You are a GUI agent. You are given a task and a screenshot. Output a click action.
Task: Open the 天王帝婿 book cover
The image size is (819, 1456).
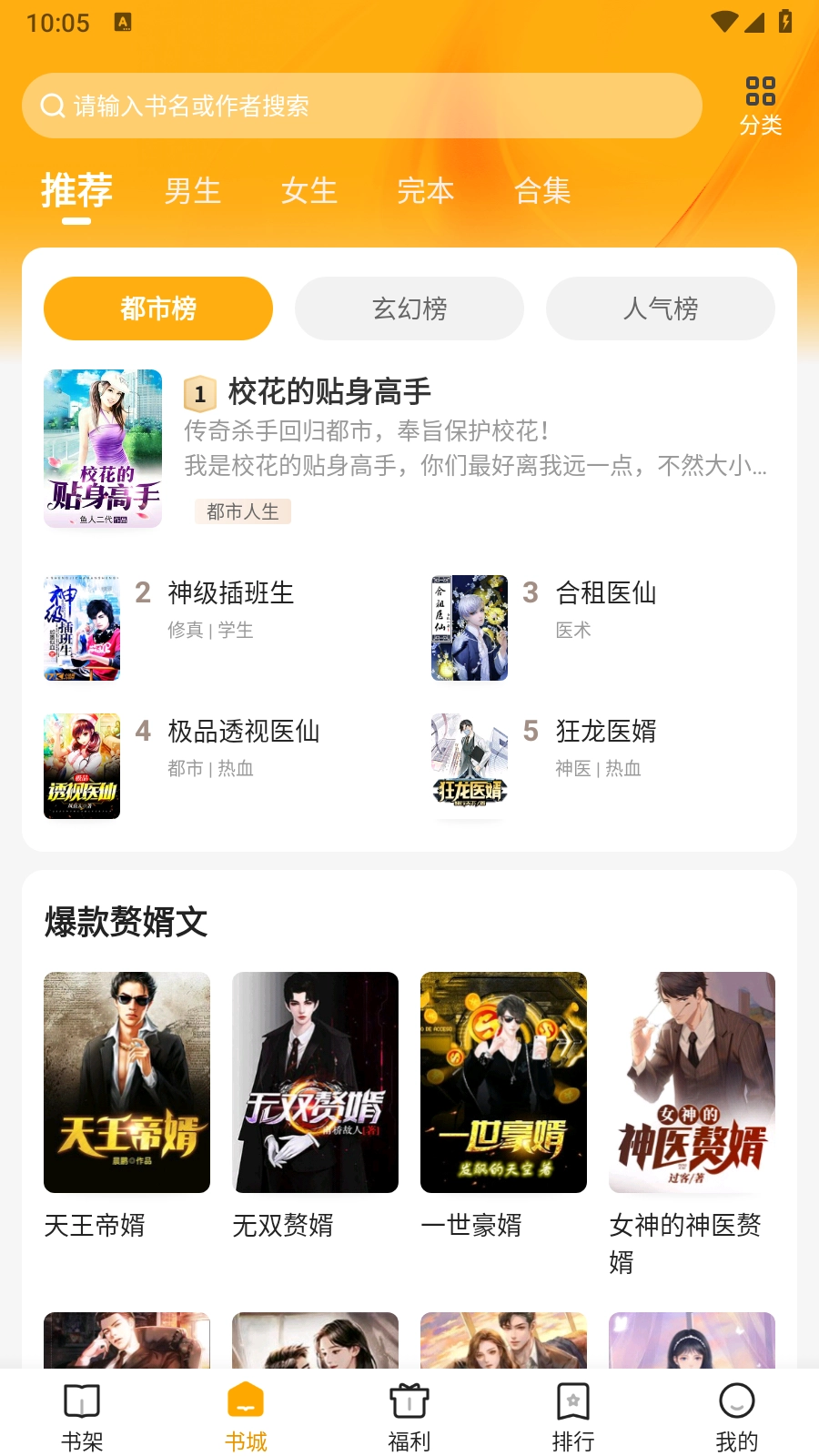pos(126,1082)
